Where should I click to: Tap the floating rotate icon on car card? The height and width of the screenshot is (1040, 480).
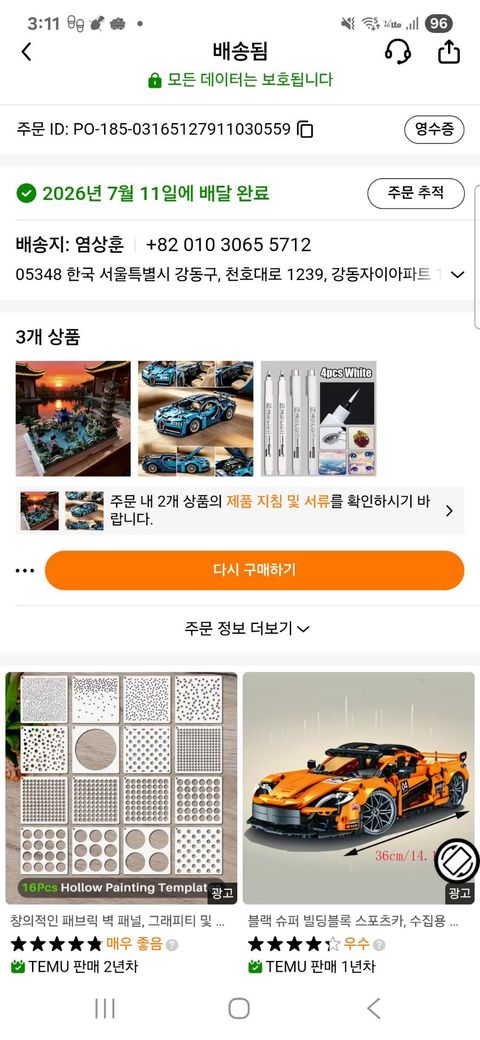tap(457, 862)
